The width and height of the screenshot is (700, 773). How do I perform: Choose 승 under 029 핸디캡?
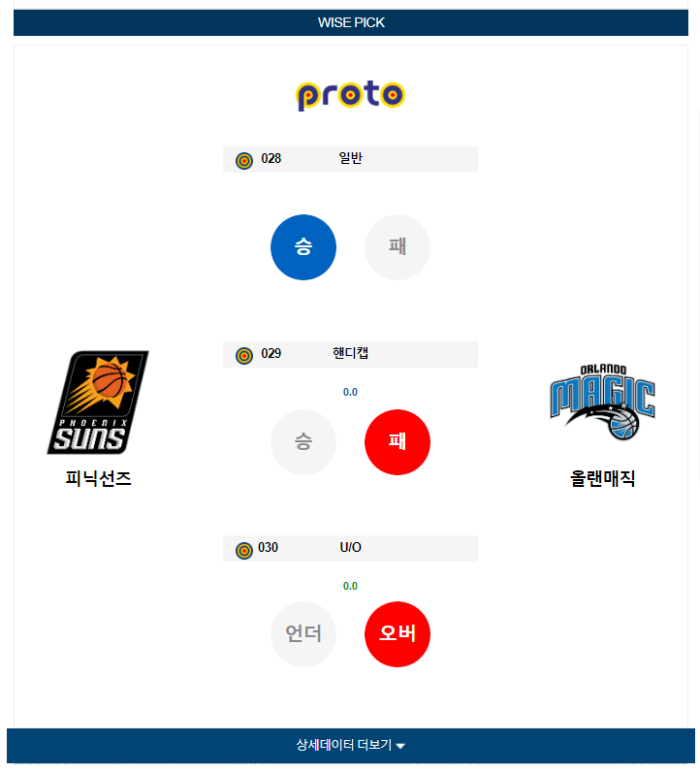pos(303,441)
